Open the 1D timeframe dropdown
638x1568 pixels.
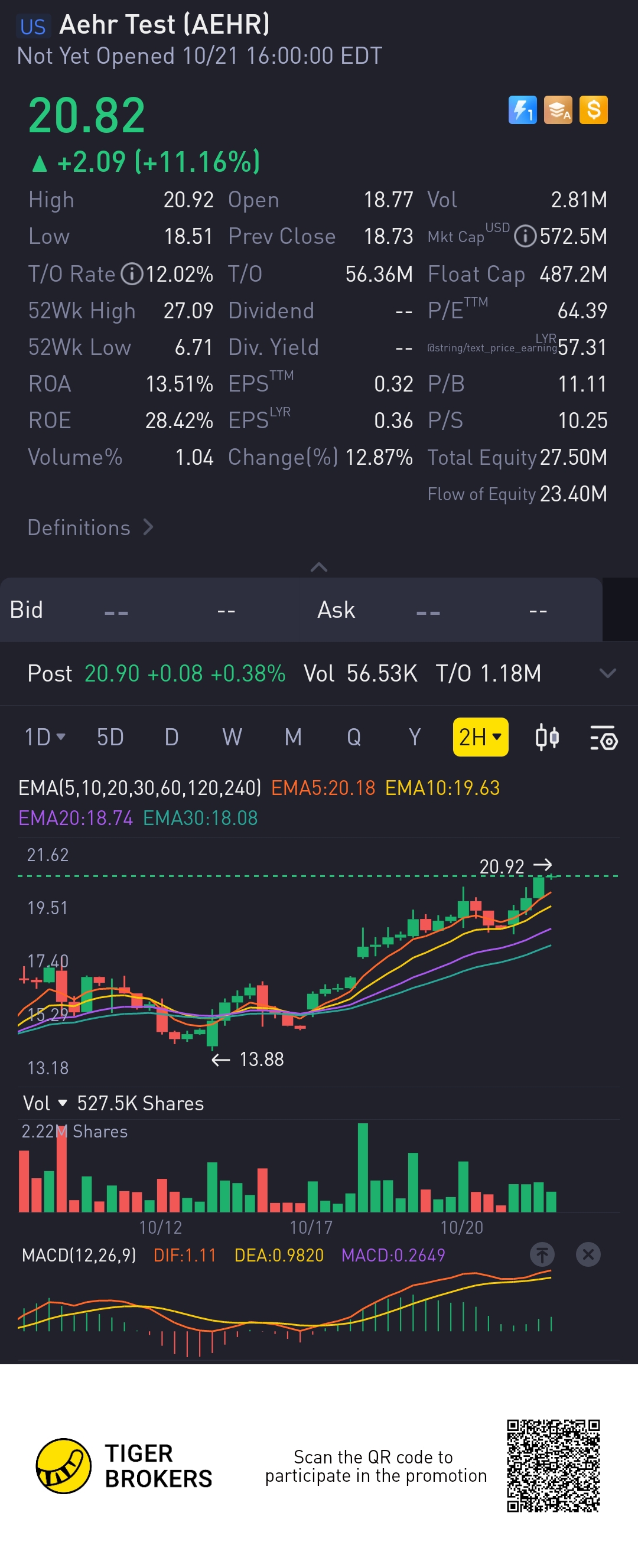(44, 737)
